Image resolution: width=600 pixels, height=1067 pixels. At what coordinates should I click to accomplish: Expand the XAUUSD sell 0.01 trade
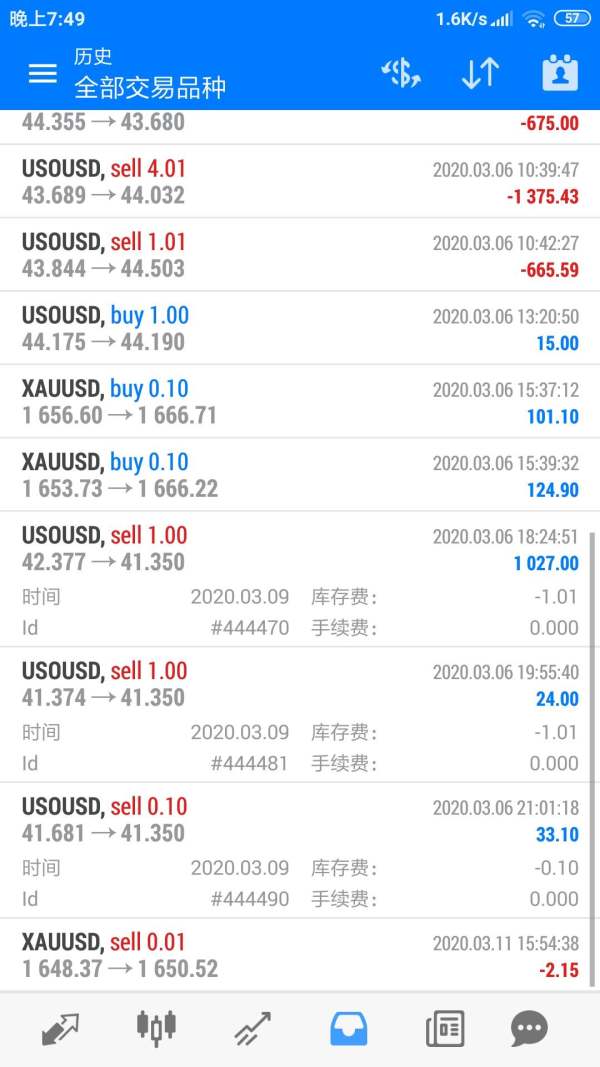[x=300, y=955]
